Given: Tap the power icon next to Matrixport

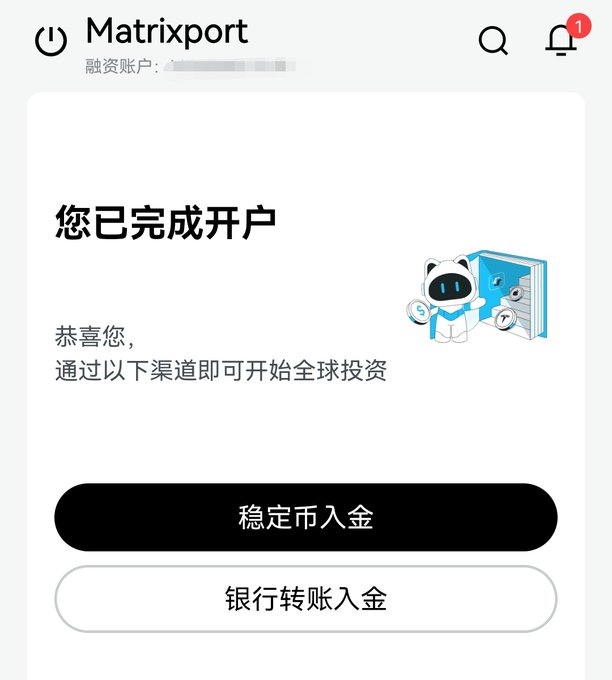Looking at the screenshot, I should click(51, 41).
